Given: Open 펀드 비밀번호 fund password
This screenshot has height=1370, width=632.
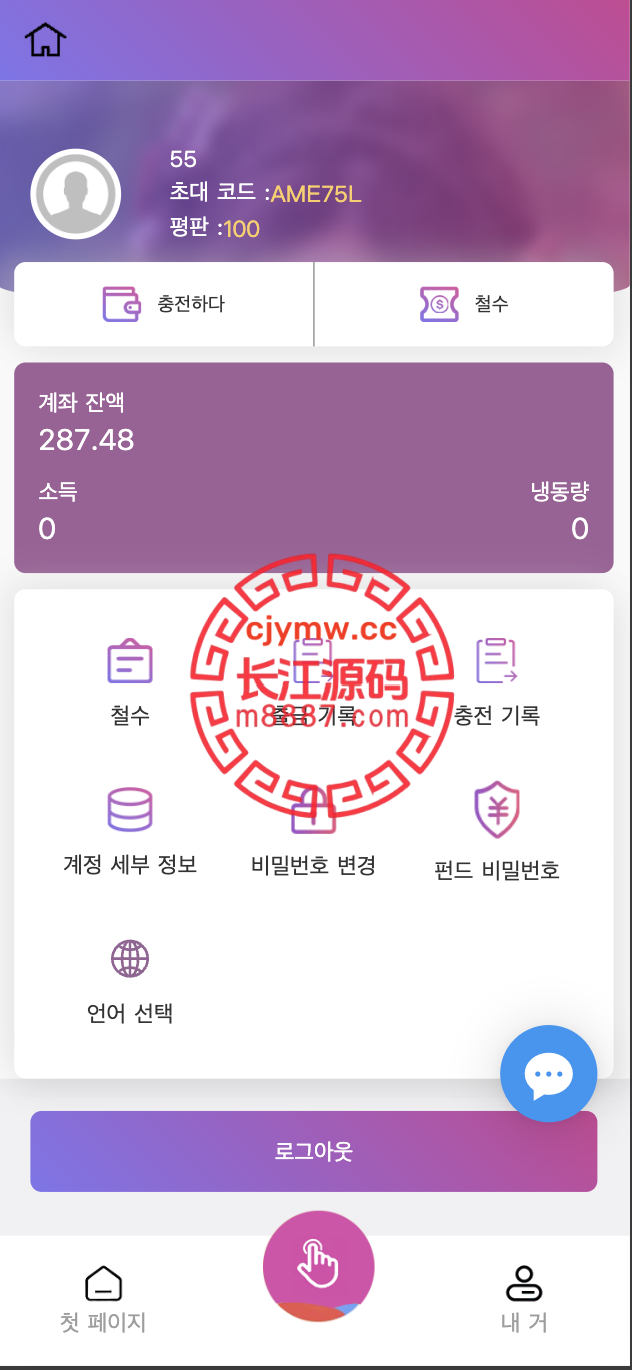Looking at the screenshot, I should pos(497,833).
